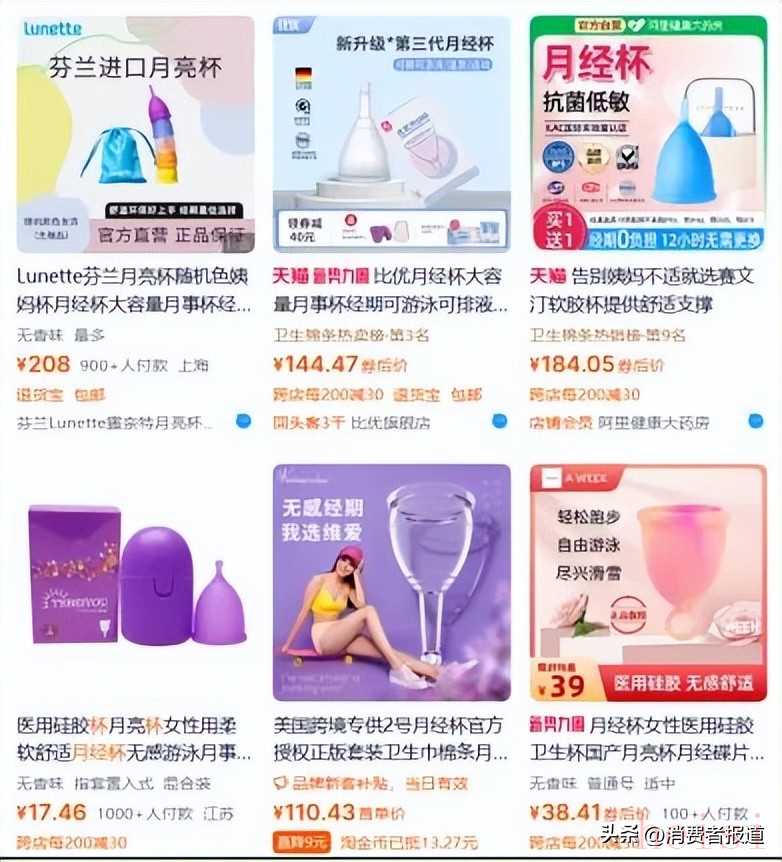
Task: Tap the blue icon beside 阿里健康大药房
Action: click(756, 422)
